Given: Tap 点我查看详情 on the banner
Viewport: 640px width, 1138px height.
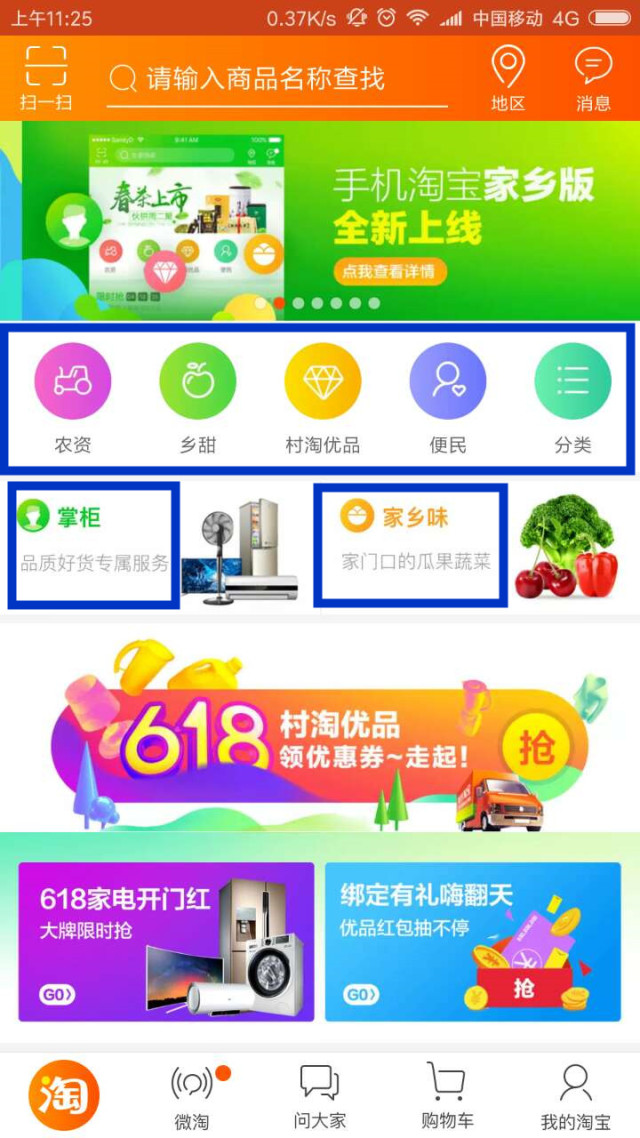Looking at the screenshot, I should tap(390, 271).
